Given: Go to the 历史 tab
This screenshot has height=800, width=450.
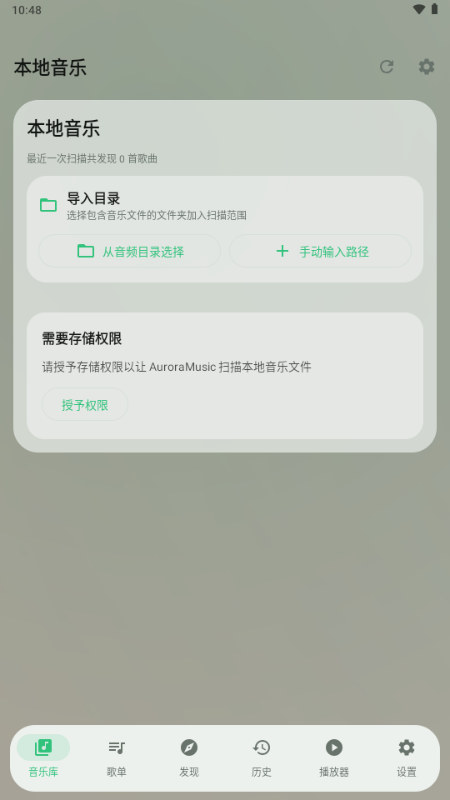Looking at the screenshot, I should 261,758.
